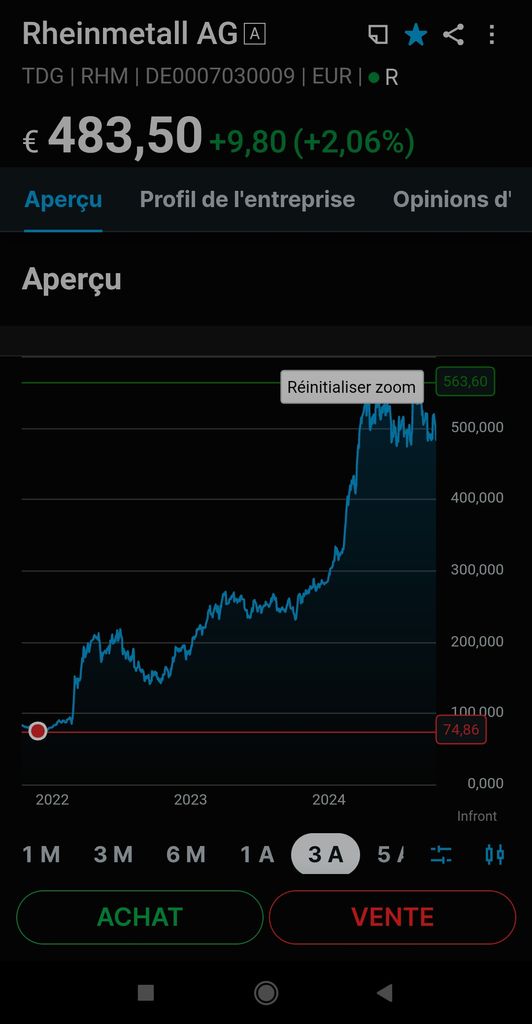Share the Rheinmetall AG quote

tap(453, 35)
